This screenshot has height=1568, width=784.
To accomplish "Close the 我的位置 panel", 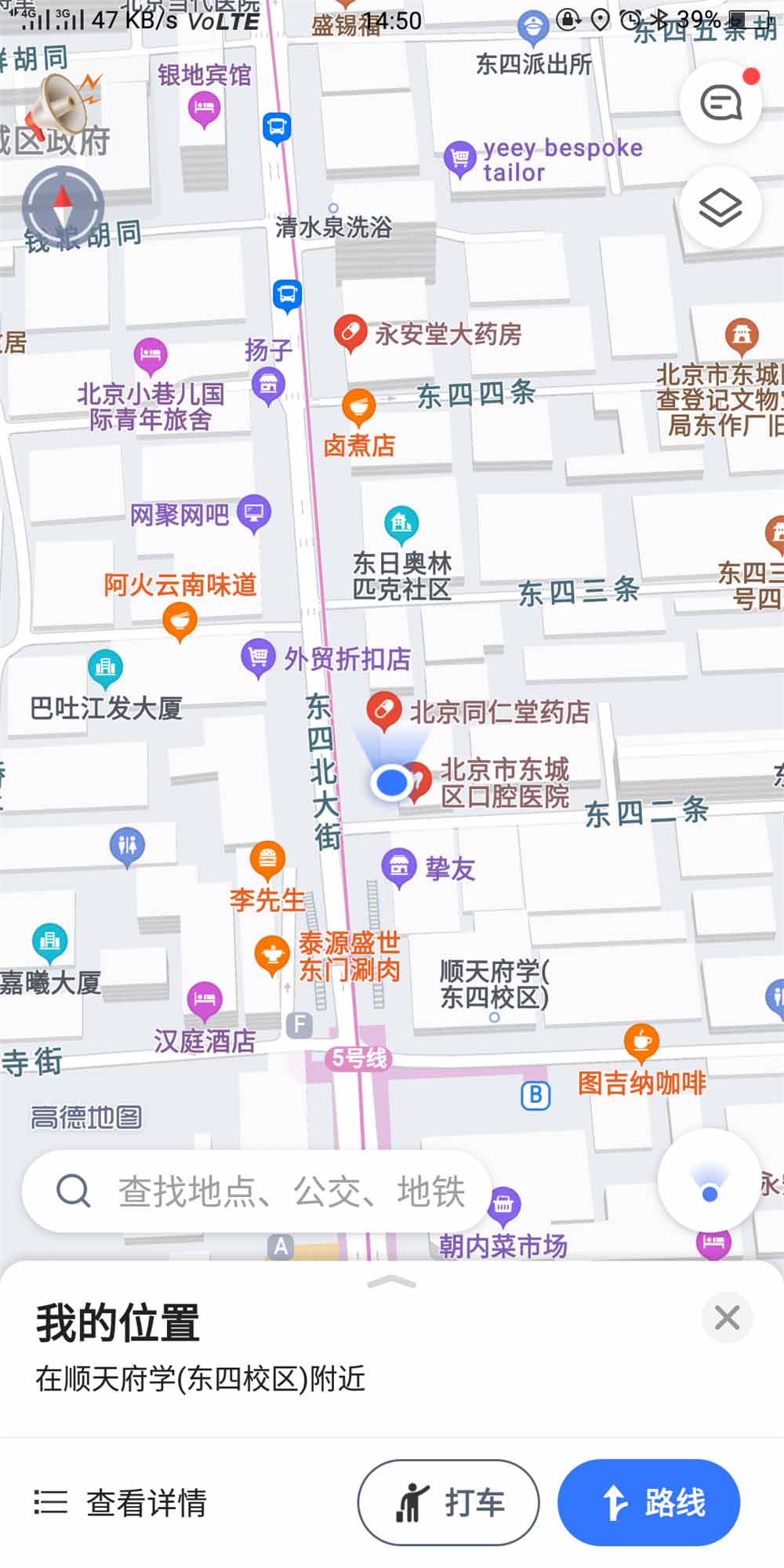I will click(727, 1318).
